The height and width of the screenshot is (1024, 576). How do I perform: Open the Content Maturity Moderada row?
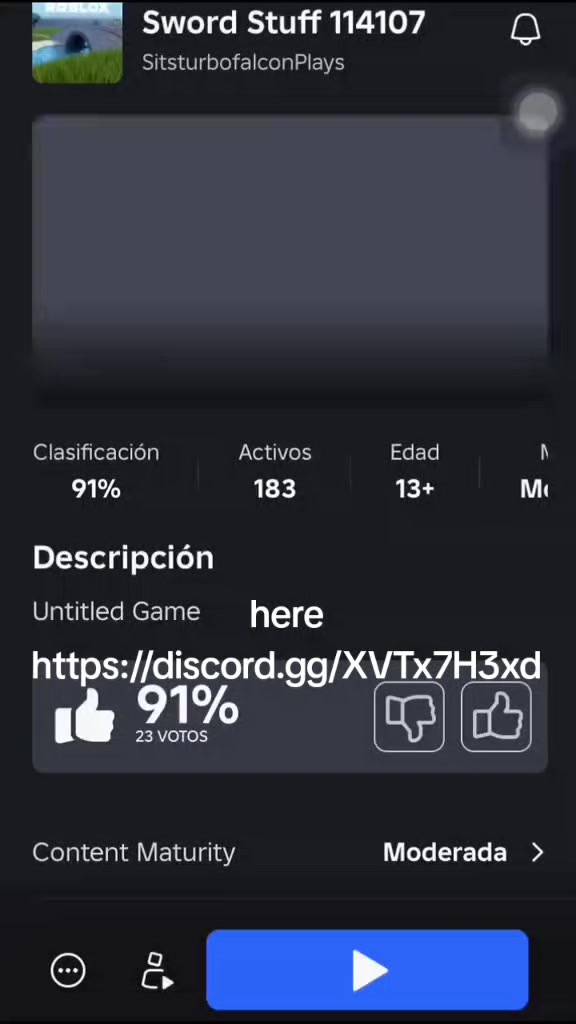click(288, 852)
